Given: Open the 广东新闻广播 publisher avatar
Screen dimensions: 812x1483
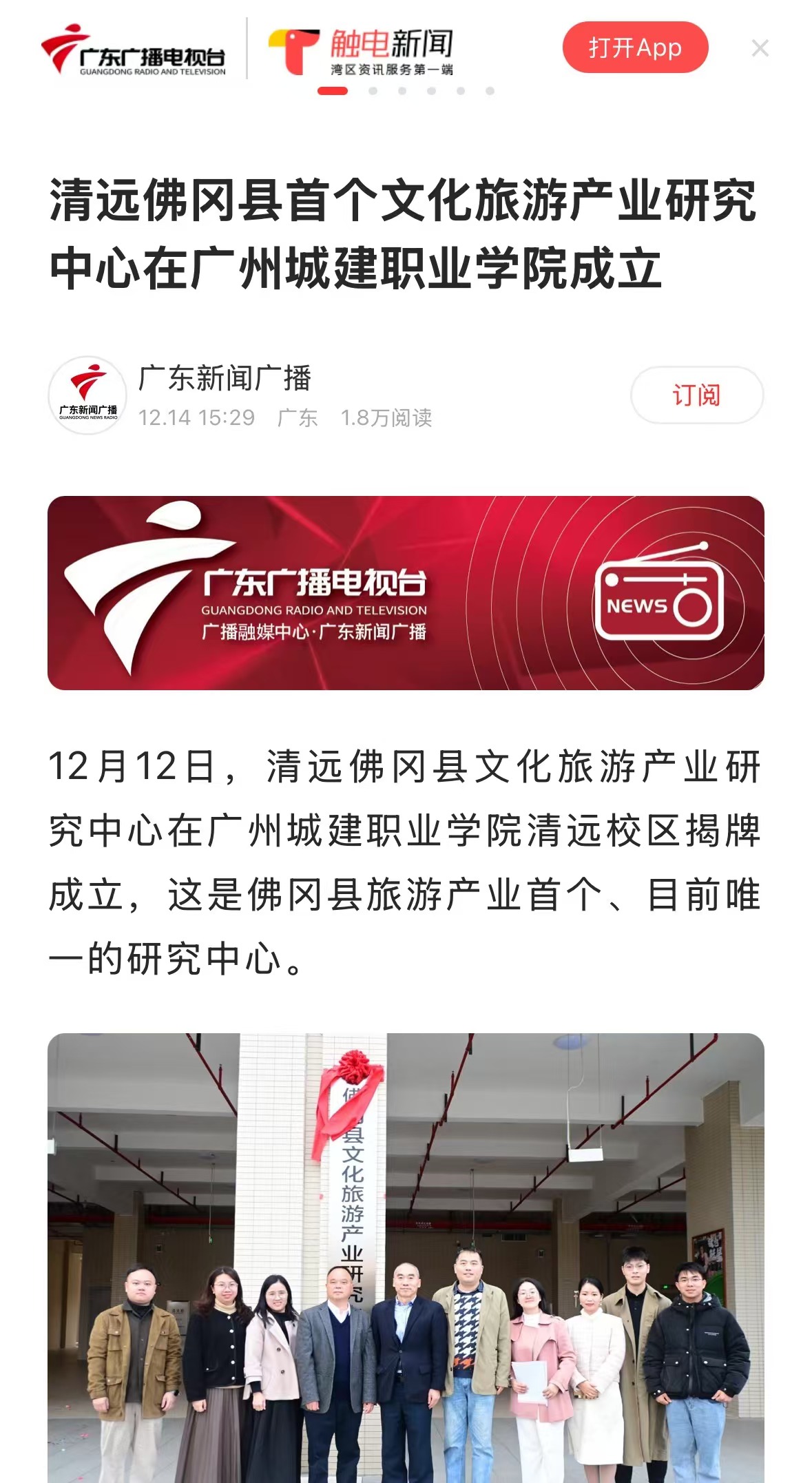Looking at the screenshot, I should (87, 395).
